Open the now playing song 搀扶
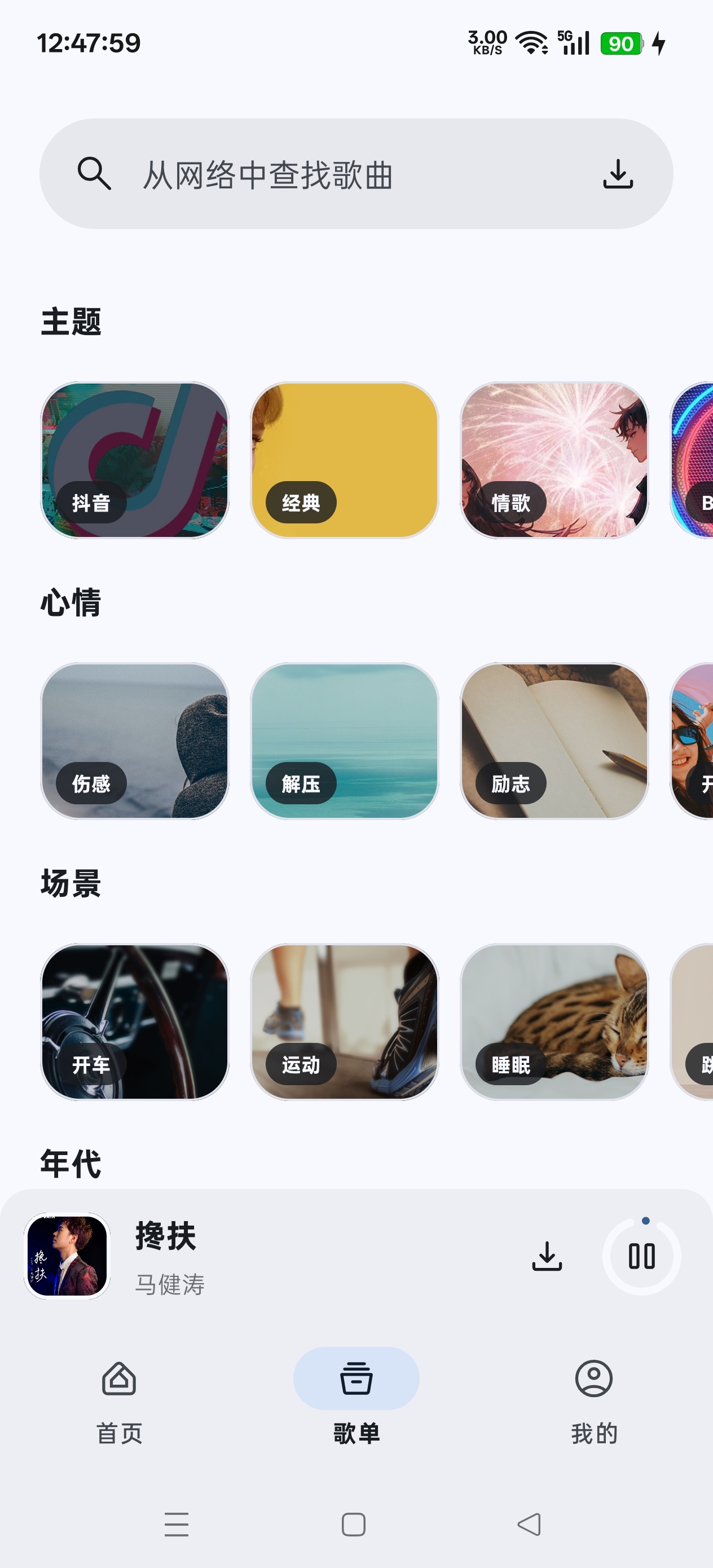This screenshot has height=1568, width=713. coord(244,1256)
